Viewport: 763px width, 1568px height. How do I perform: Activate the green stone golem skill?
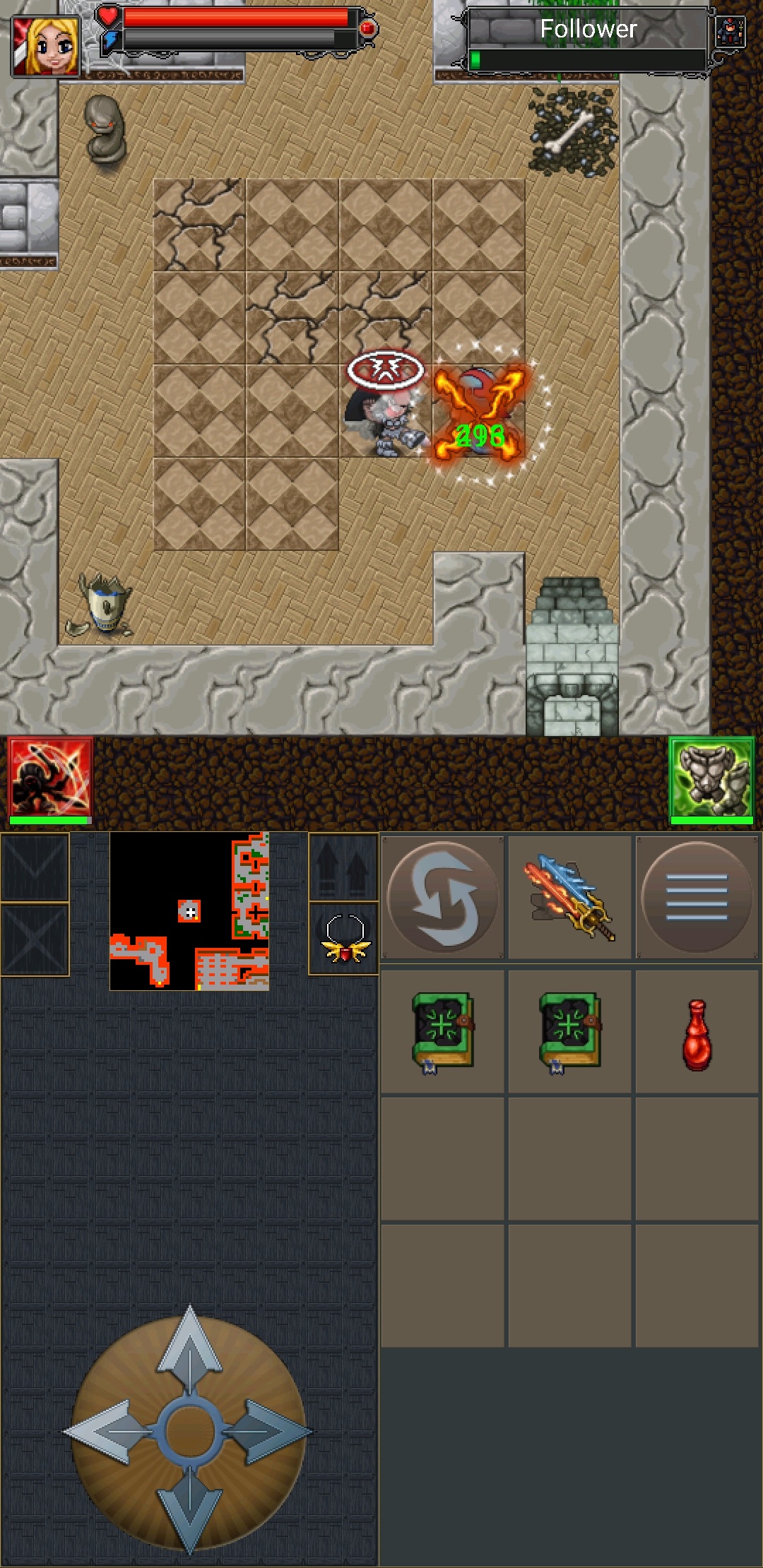tap(711, 778)
